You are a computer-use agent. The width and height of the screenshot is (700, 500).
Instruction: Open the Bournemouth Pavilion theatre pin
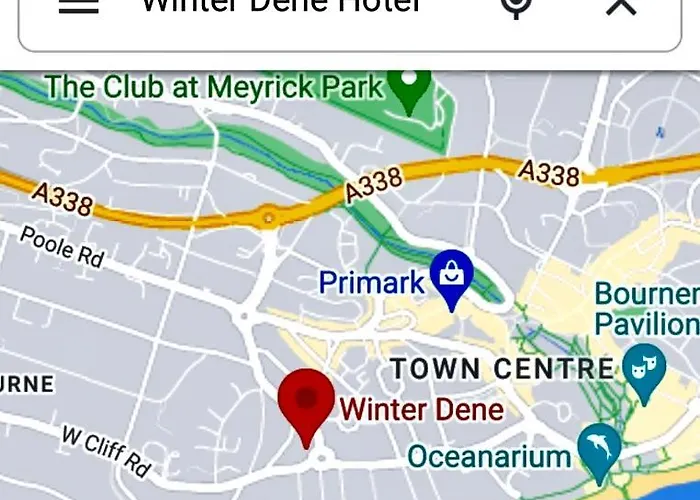click(x=644, y=370)
